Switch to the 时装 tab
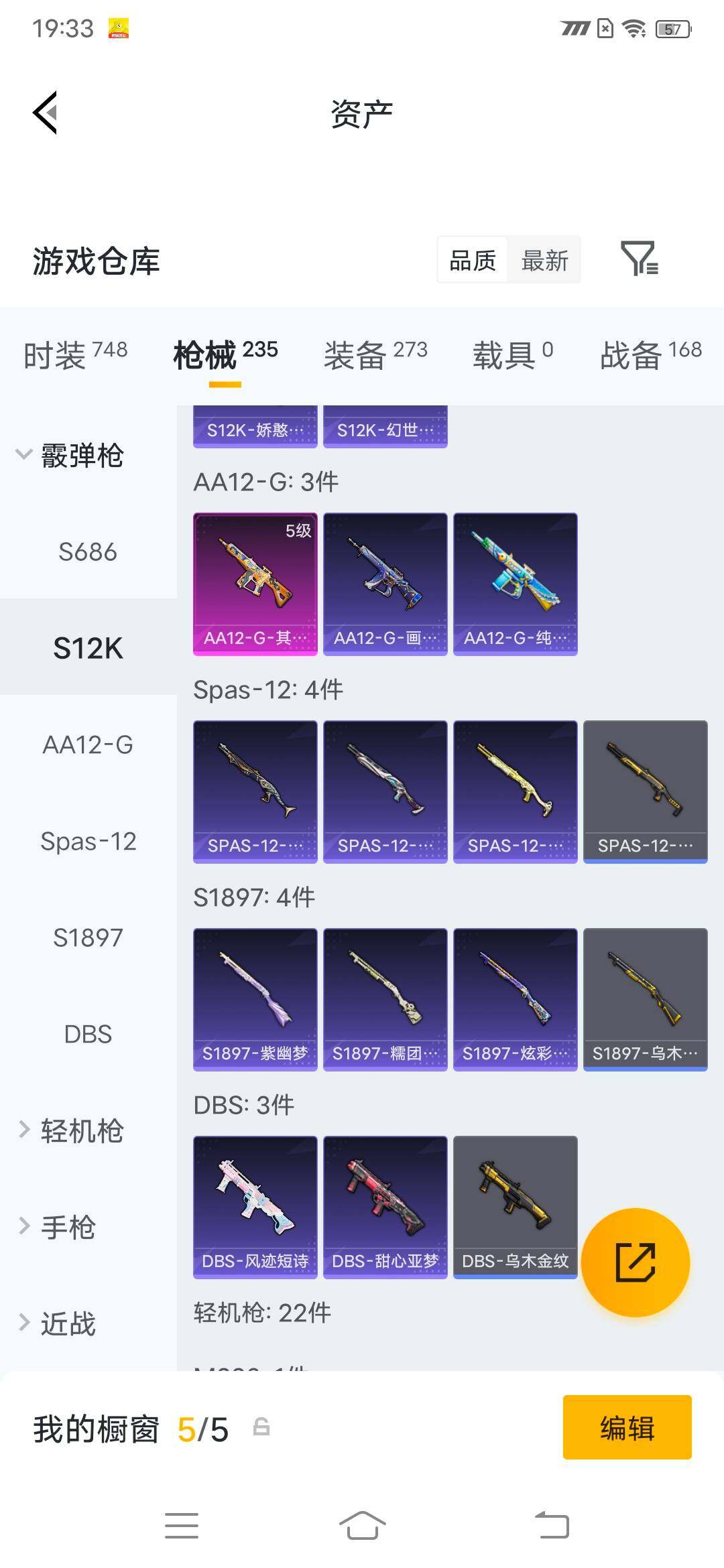 pos(75,354)
